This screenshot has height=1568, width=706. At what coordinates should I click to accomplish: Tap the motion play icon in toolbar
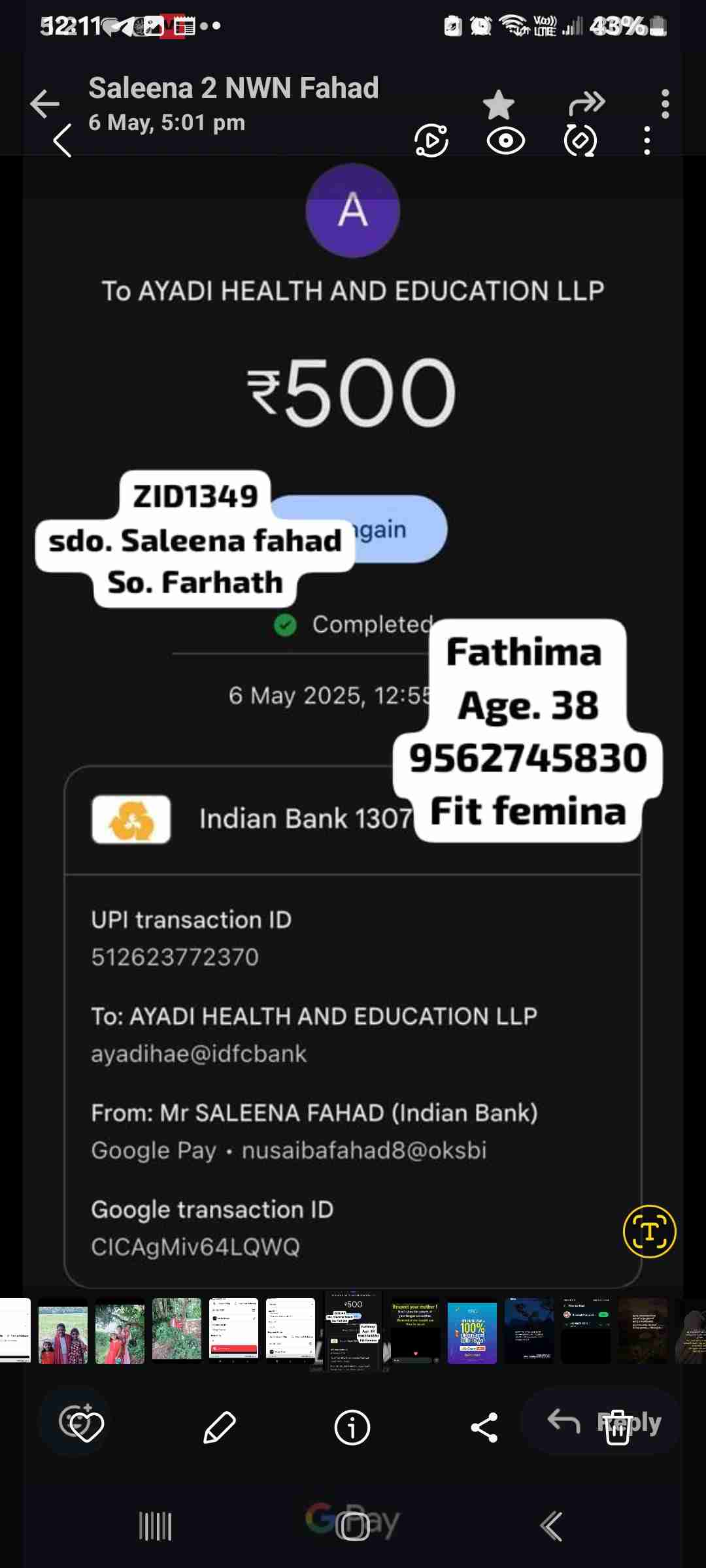(431, 140)
